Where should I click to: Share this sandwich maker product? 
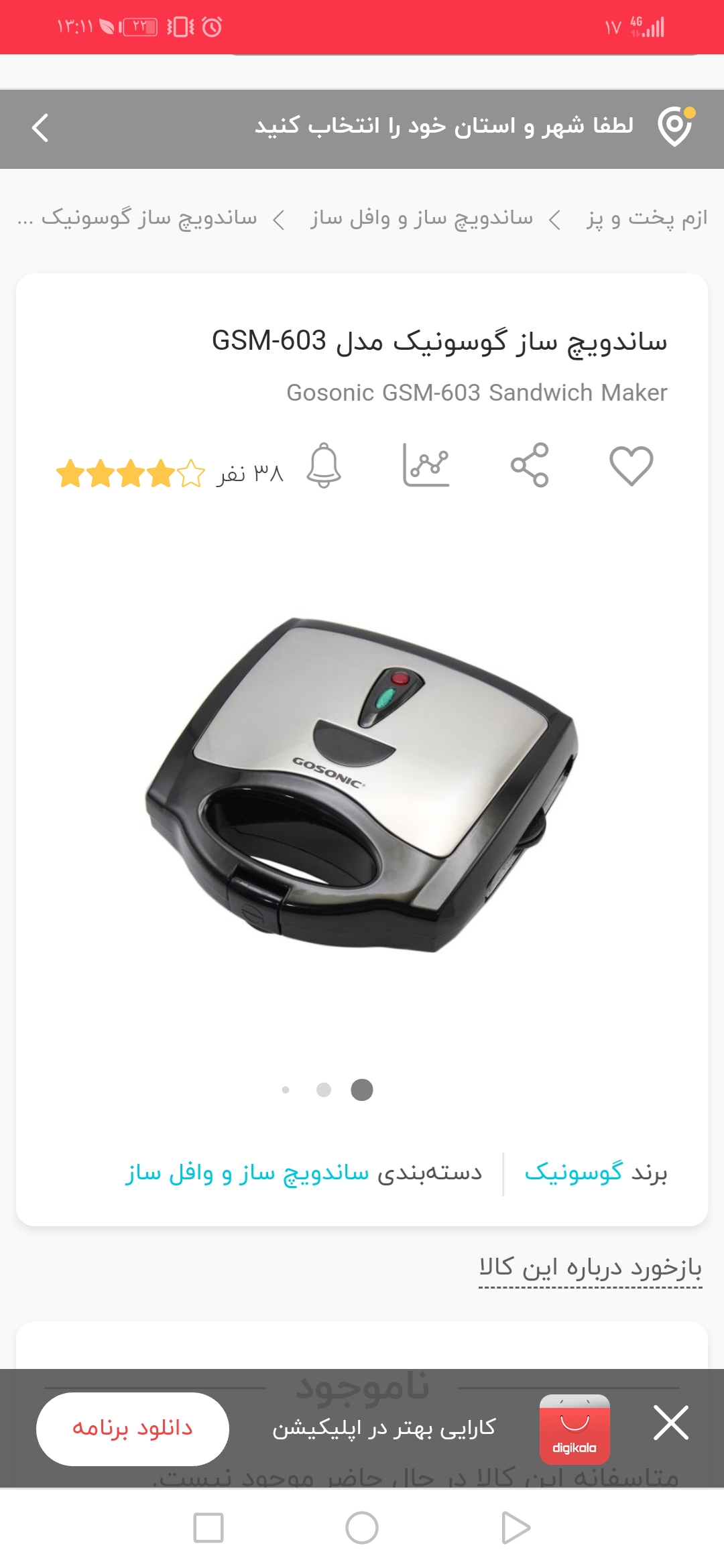530,465
